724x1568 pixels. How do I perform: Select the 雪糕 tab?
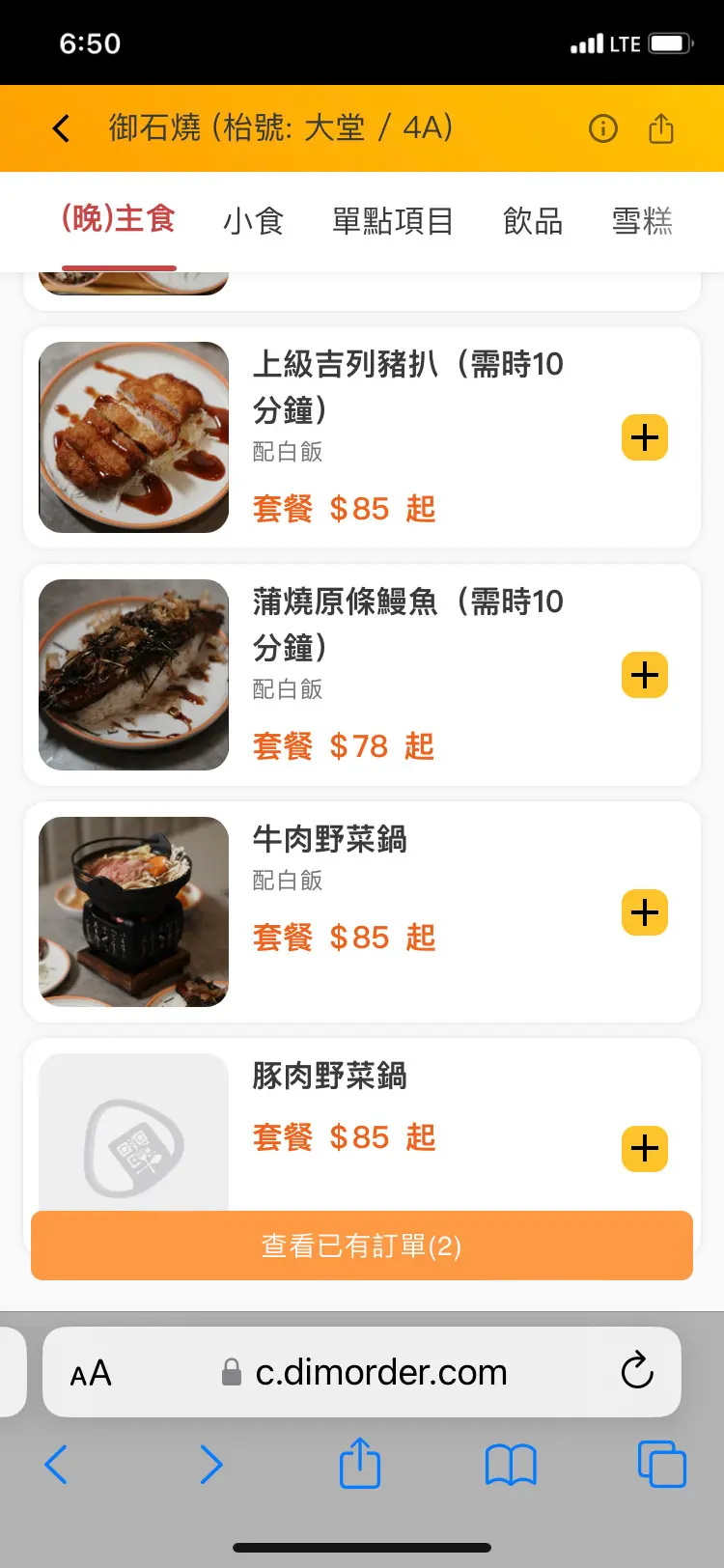[642, 221]
